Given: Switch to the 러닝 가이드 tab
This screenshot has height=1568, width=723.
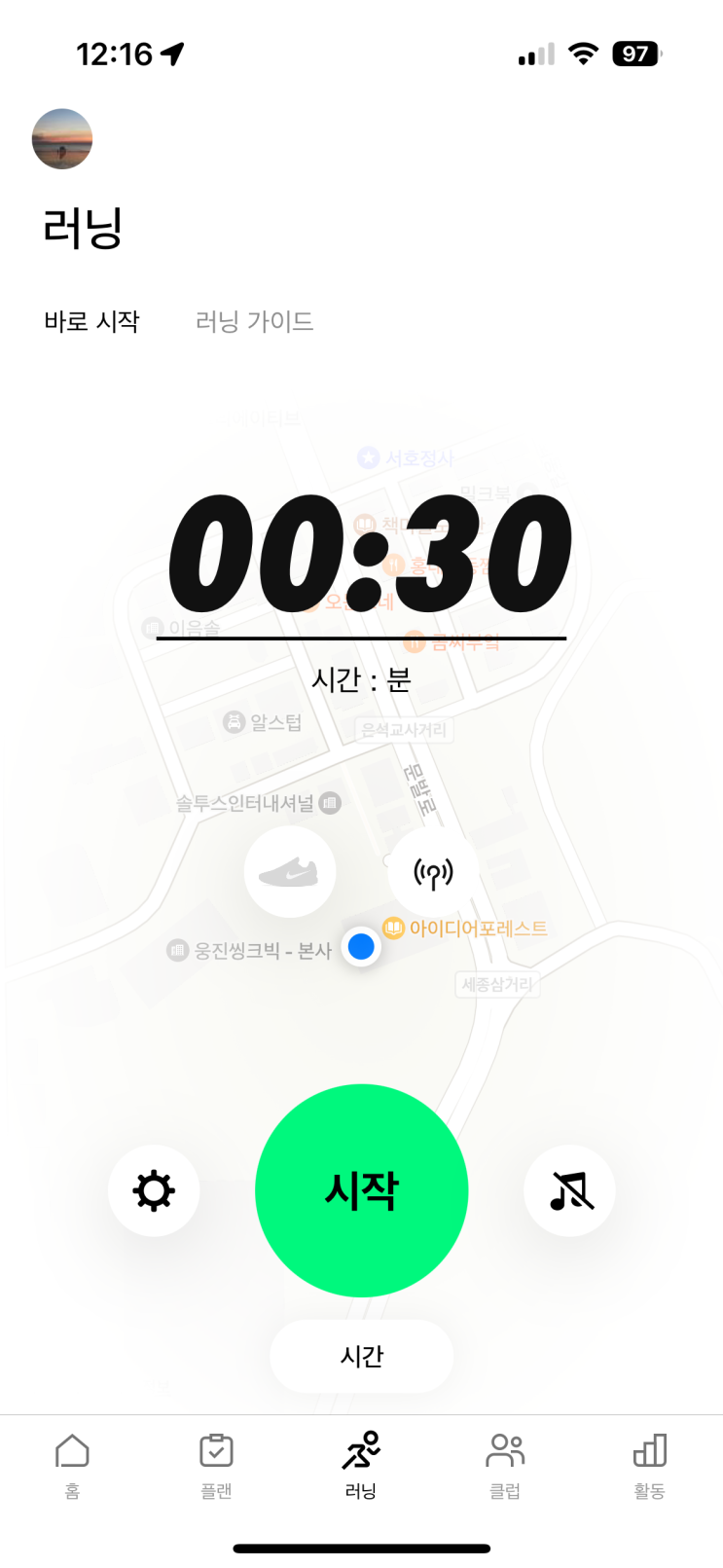Looking at the screenshot, I should point(254,321).
